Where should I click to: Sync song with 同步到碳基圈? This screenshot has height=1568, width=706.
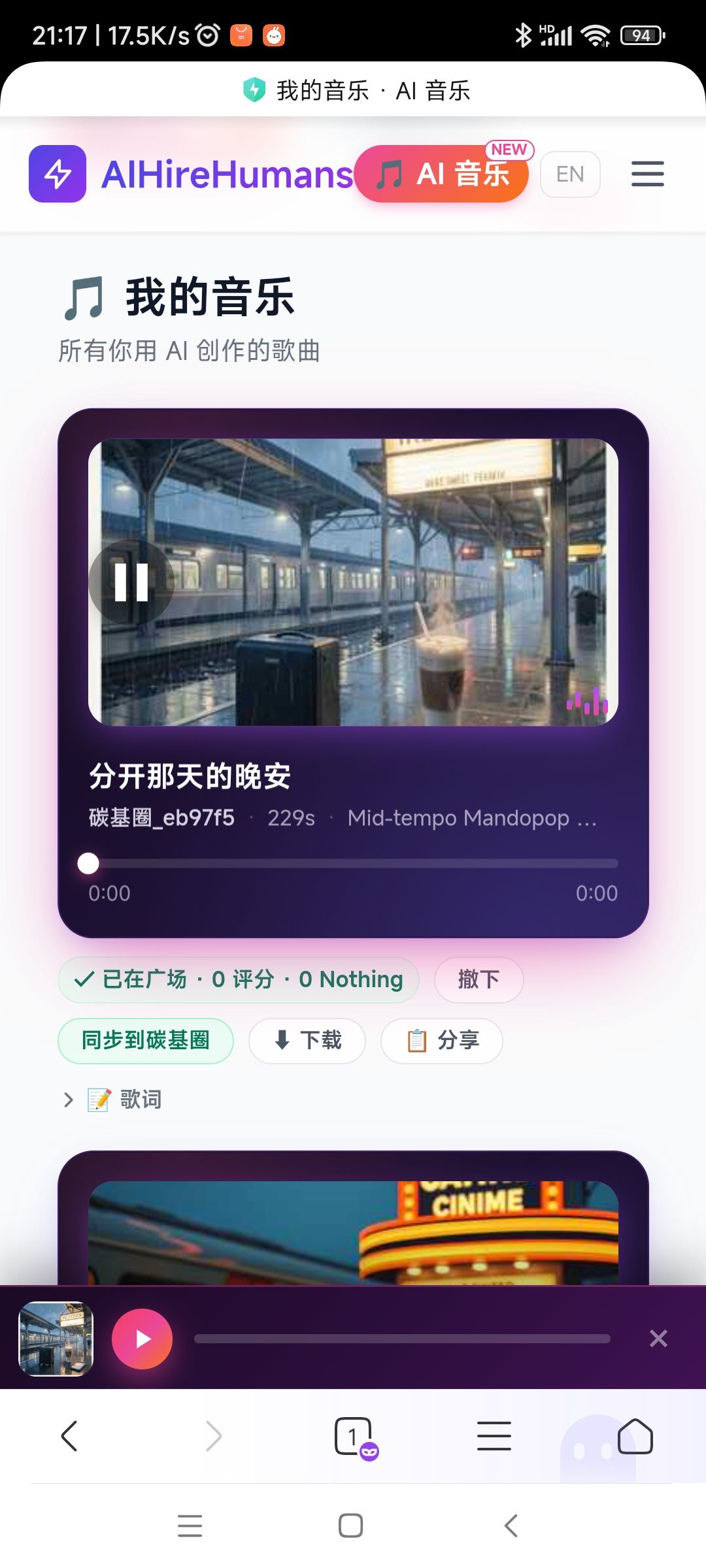pyautogui.click(x=145, y=1040)
